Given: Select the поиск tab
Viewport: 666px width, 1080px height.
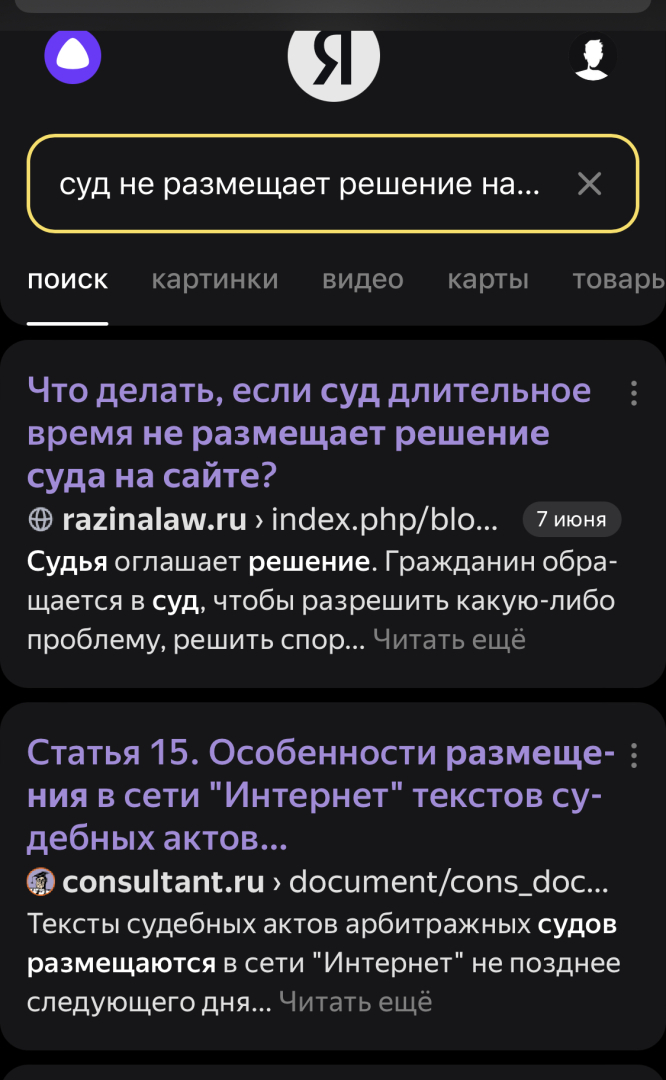Looking at the screenshot, I should point(67,280).
